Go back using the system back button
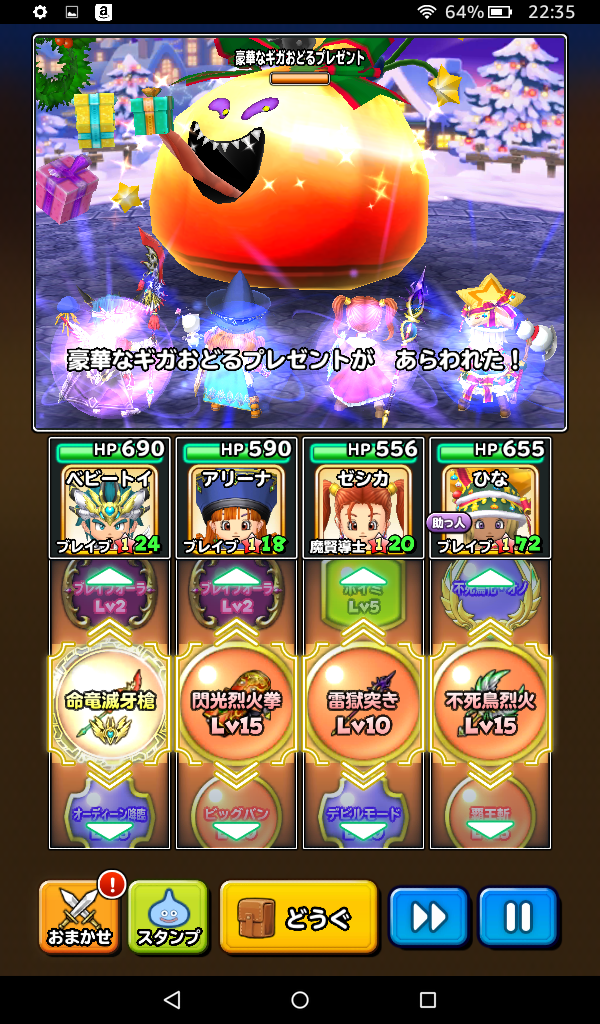Viewport: 600px width, 1024px height. click(171, 999)
